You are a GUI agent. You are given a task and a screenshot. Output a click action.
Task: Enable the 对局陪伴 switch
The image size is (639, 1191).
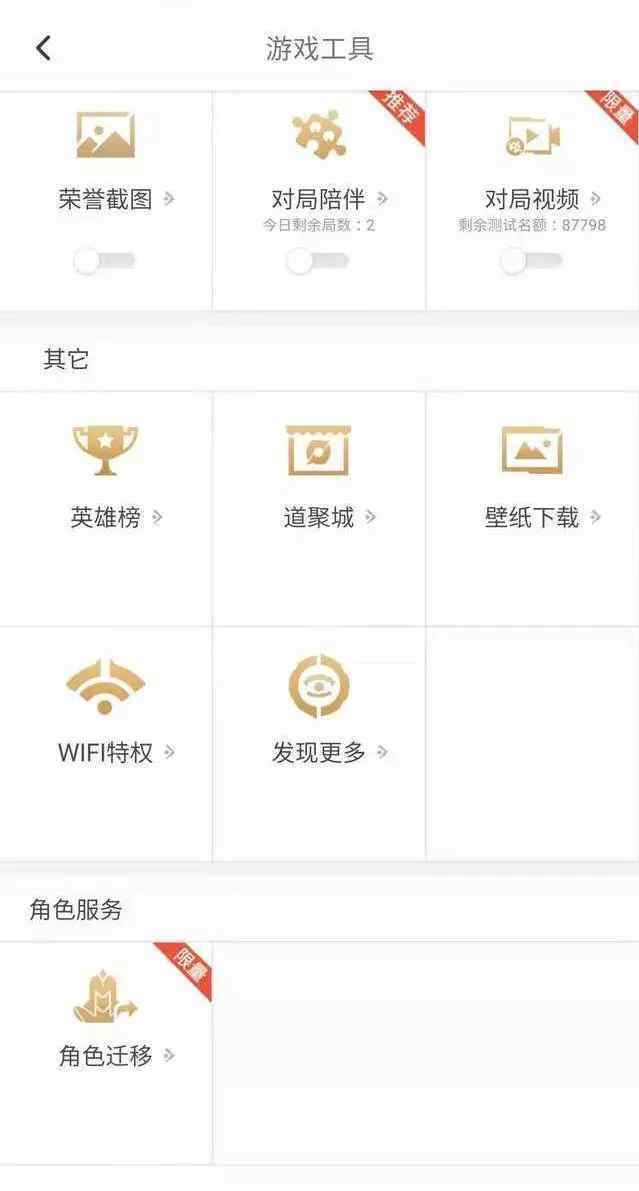coord(317,261)
